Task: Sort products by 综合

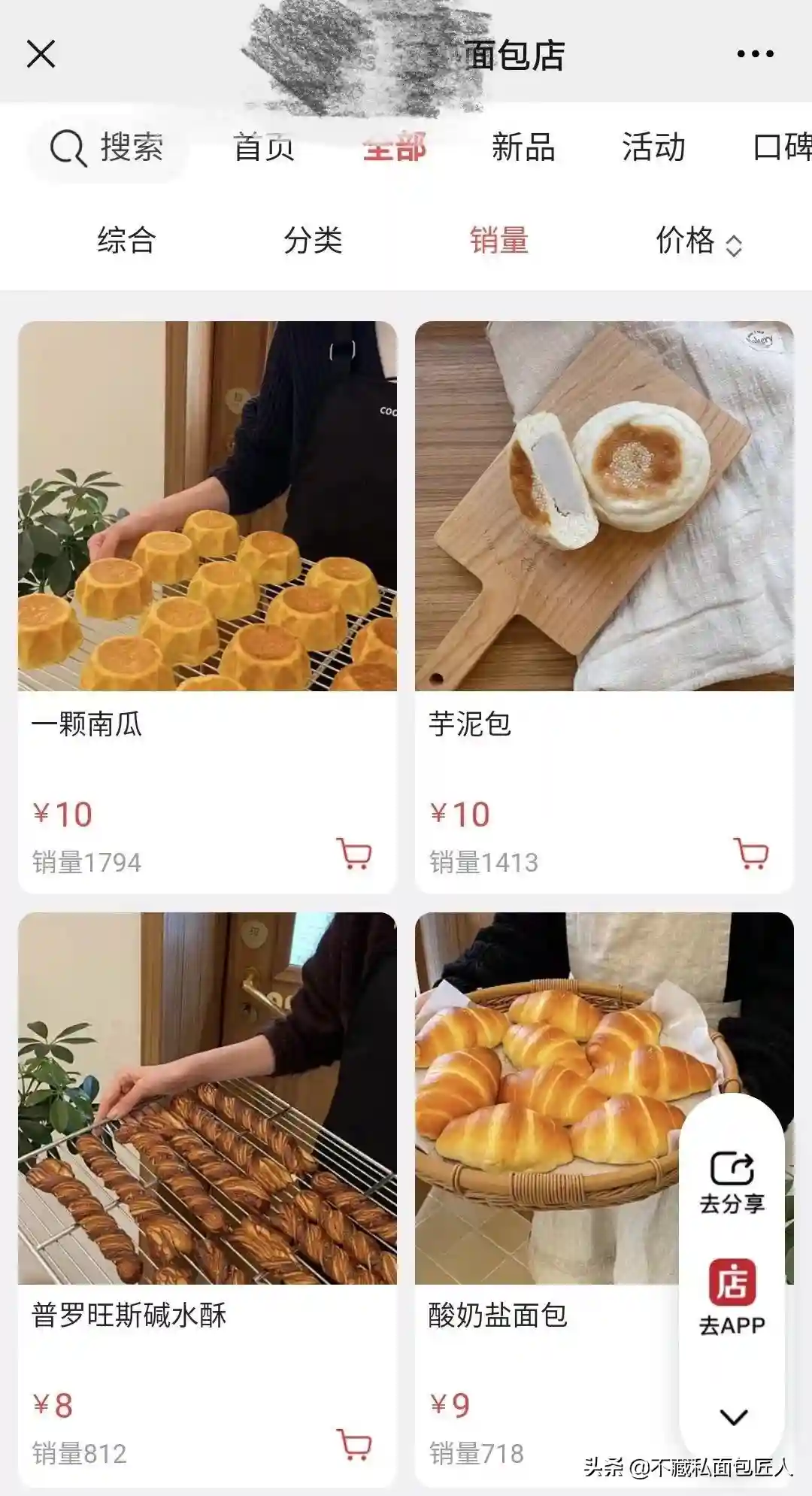Action: (x=126, y=241)
